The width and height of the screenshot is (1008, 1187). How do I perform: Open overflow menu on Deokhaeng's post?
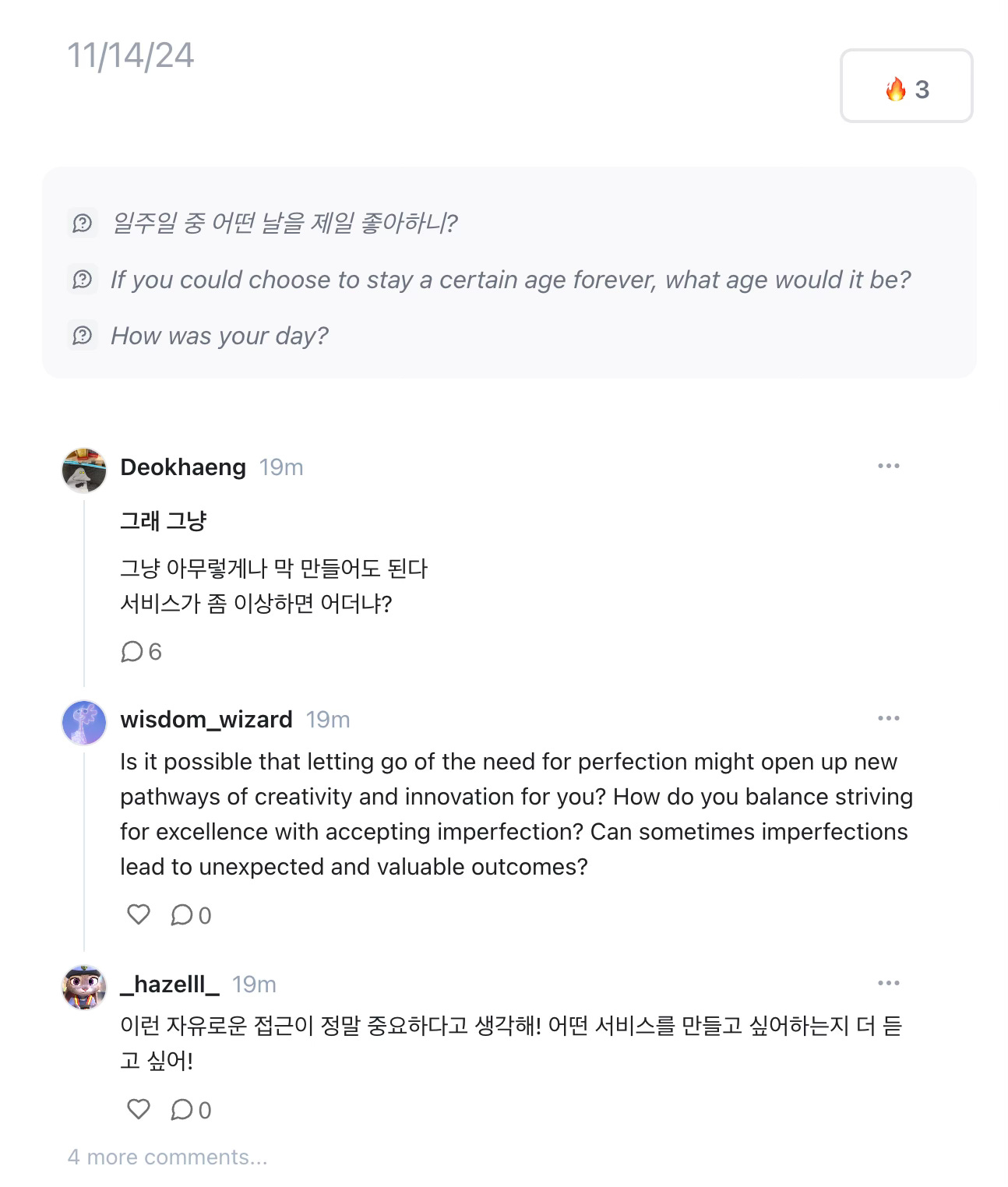click(888, 466)
